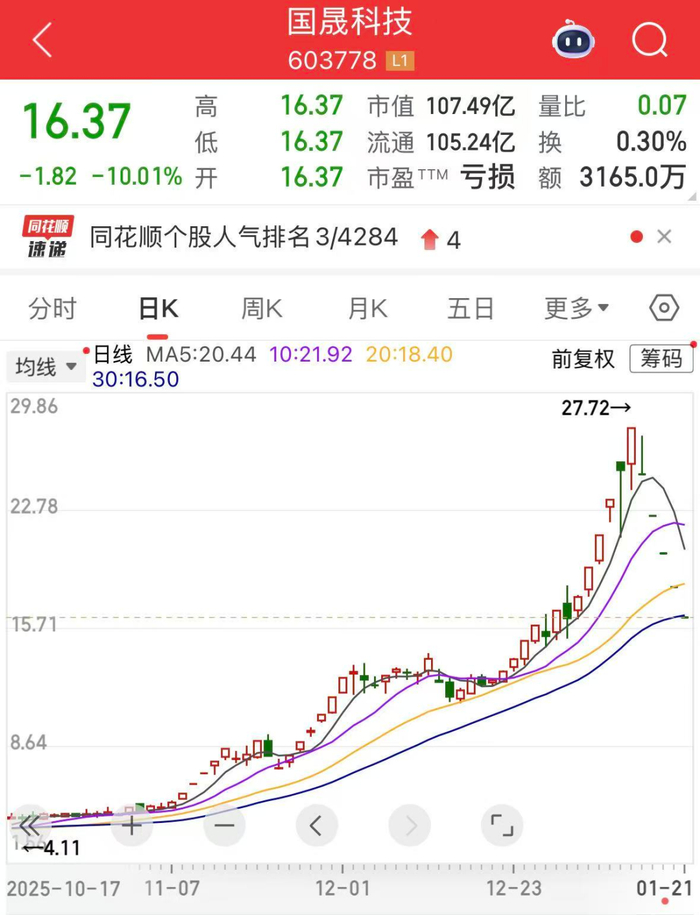Open the 同花顺个股人气排名 news banner
Viewport: 700px width, 915px height.
pyautogui.click(x=244, y=238)
